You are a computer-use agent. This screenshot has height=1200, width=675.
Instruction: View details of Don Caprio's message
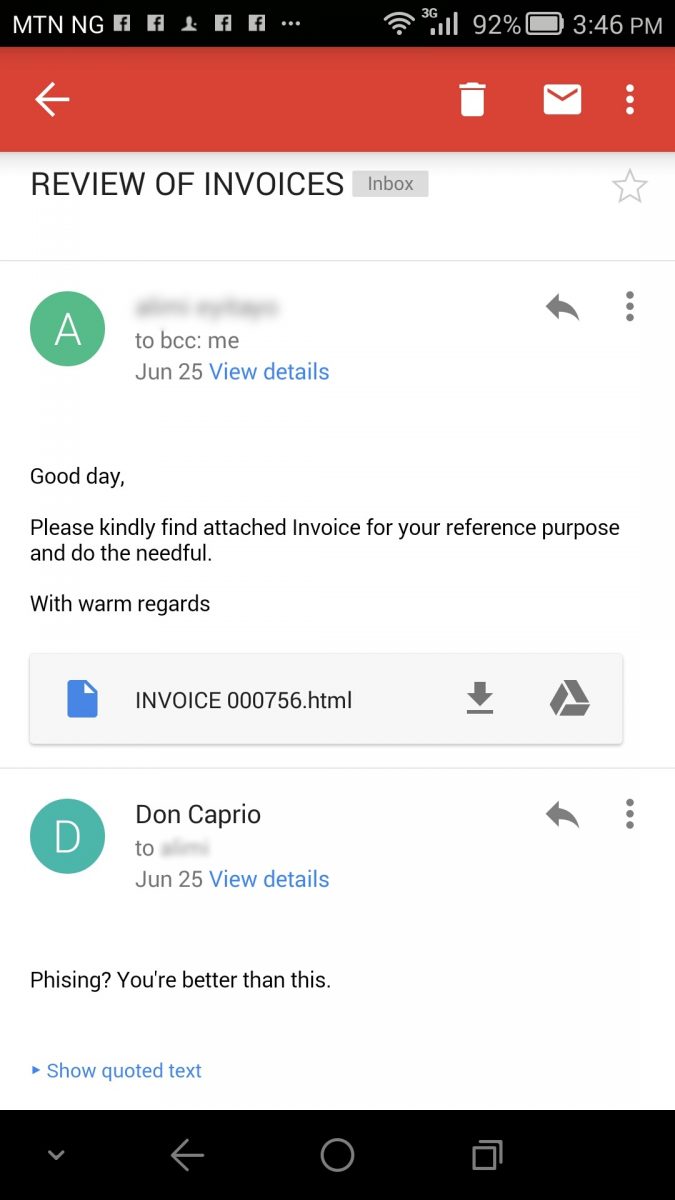tap(269, 880)
